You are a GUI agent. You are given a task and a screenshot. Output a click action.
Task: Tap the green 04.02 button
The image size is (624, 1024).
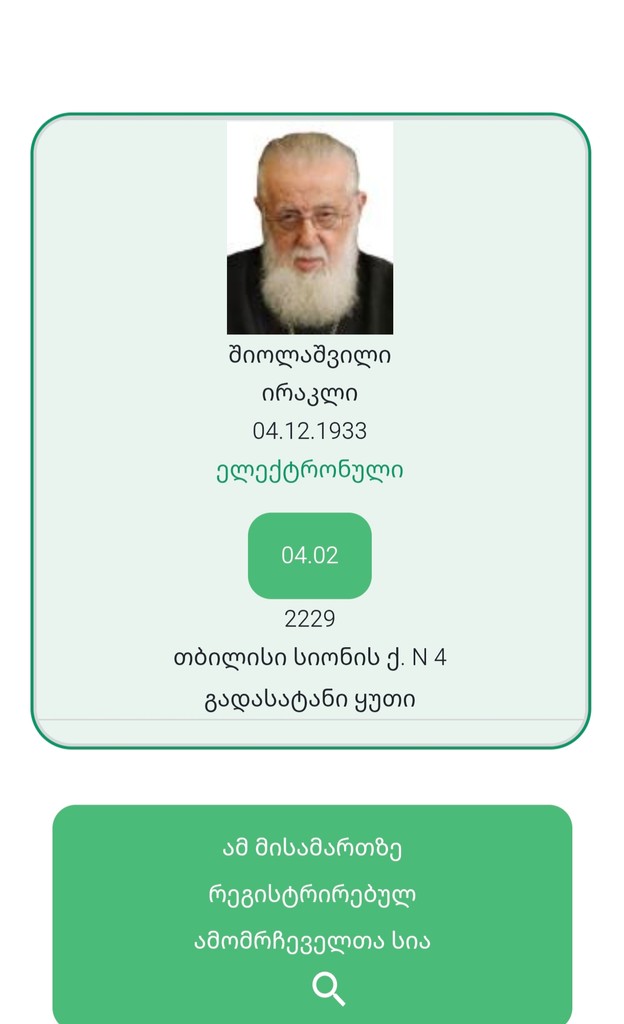[x=309, y=556]
